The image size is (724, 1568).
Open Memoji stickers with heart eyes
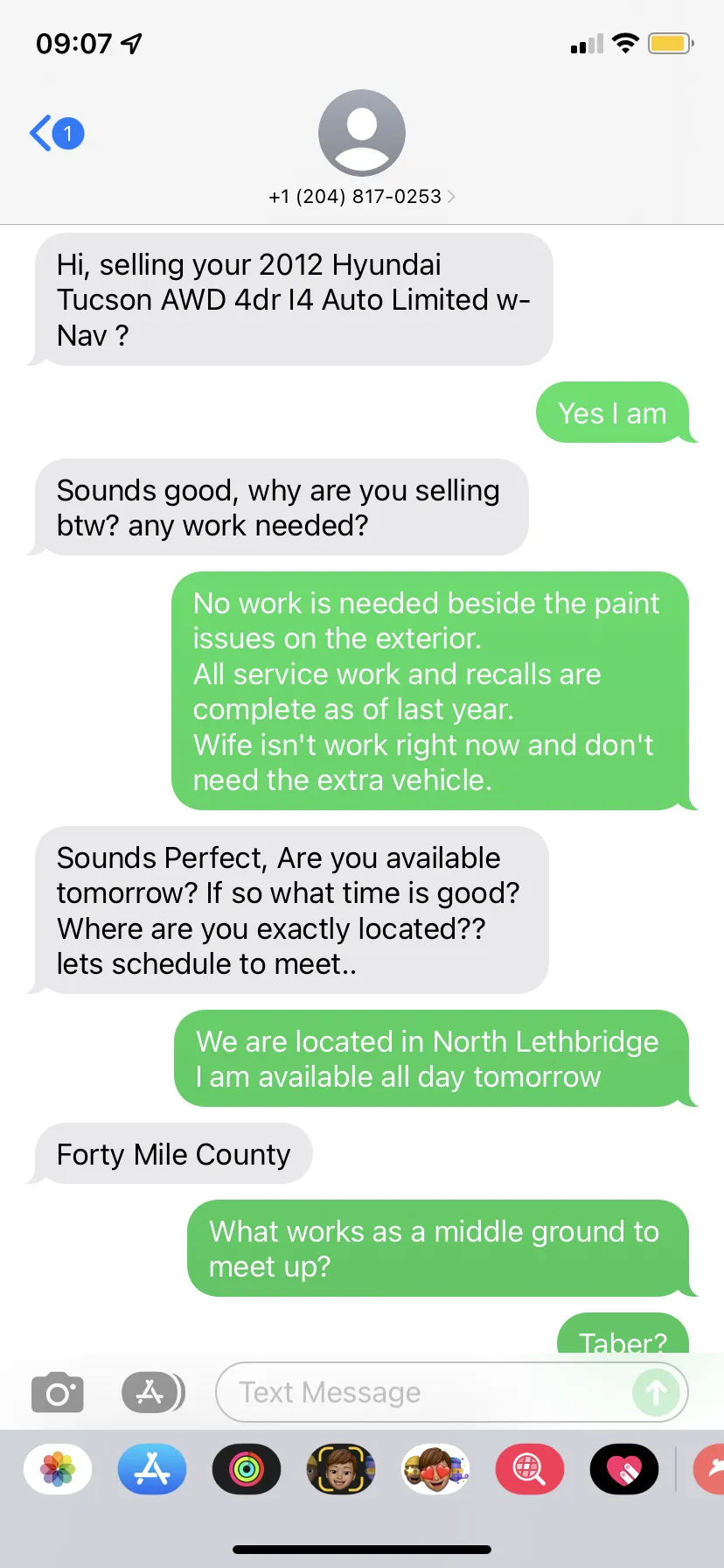(x=435, y=1469)
